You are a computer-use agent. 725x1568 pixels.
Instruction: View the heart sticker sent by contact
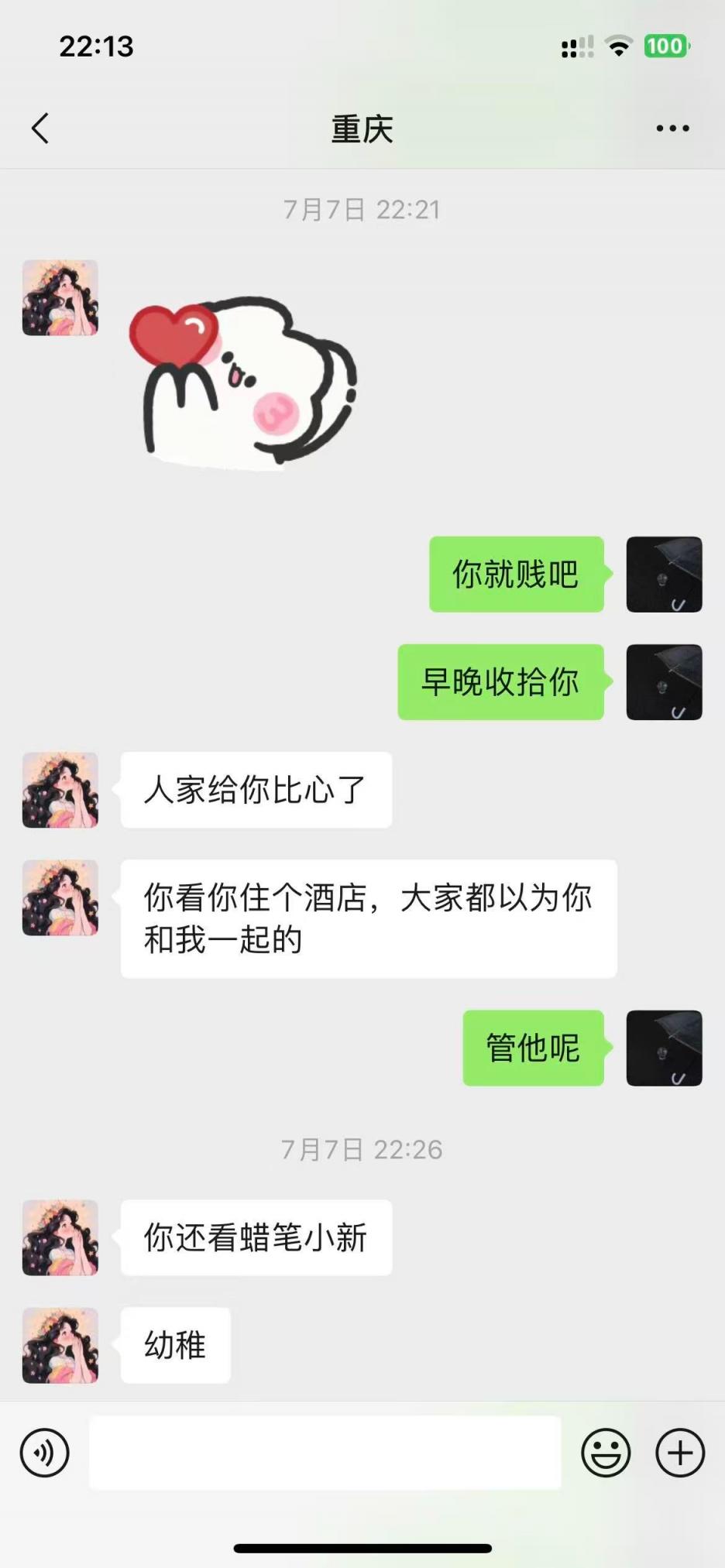point(242,381)
